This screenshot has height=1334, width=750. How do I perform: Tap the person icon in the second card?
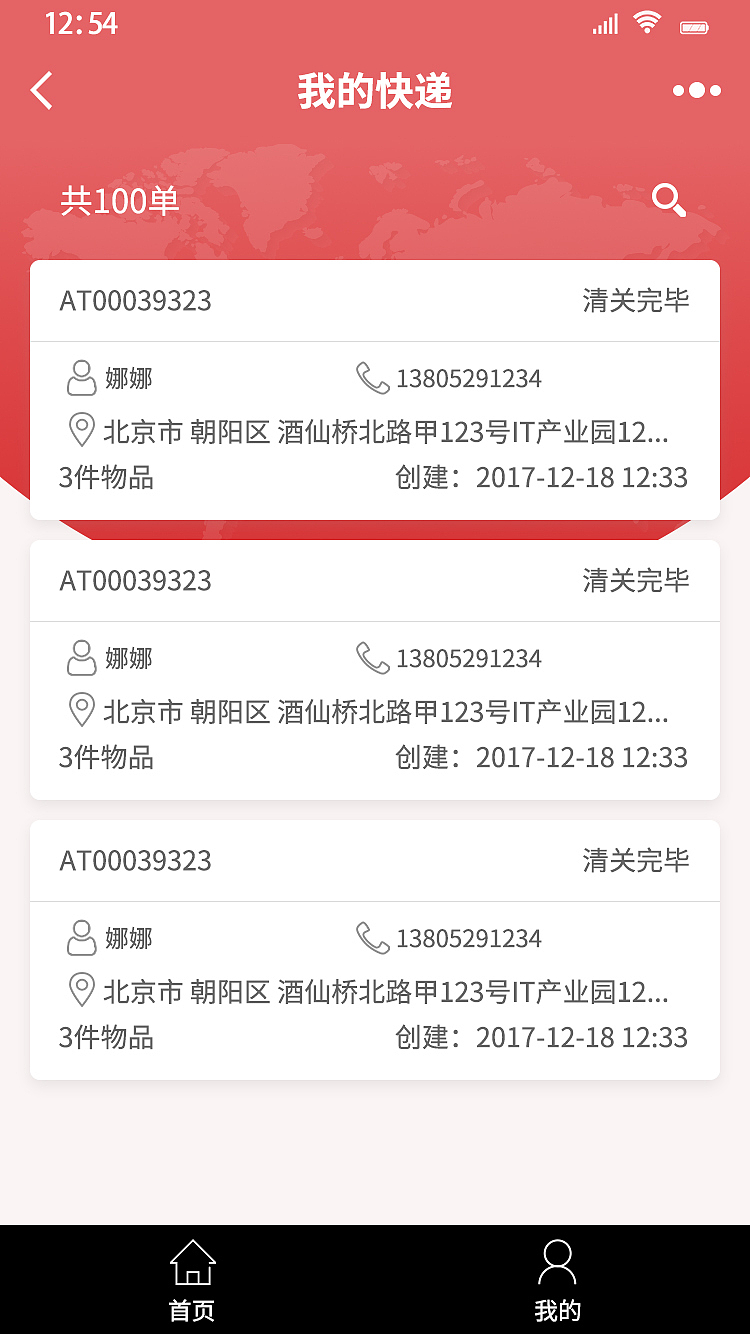tap(78, 658)
